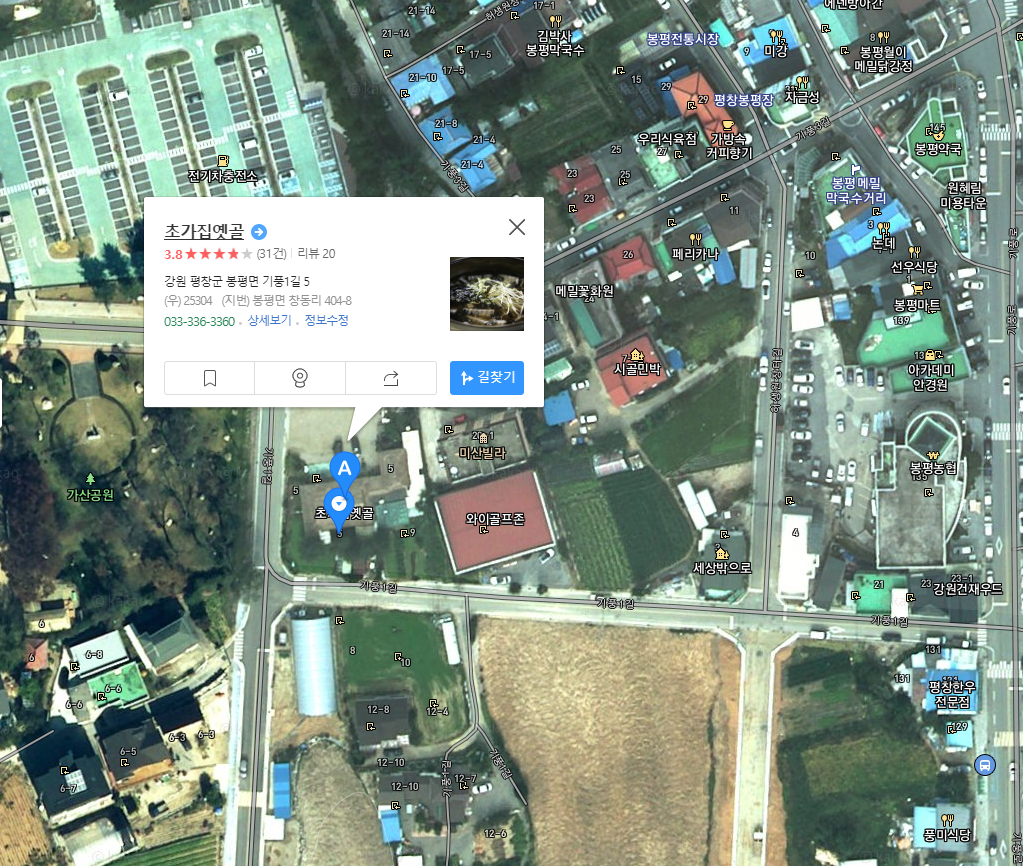The image size is (1023, 866).
Task: Open the 페리카나 restaurant marker
Action: click(x=695, y=254)
